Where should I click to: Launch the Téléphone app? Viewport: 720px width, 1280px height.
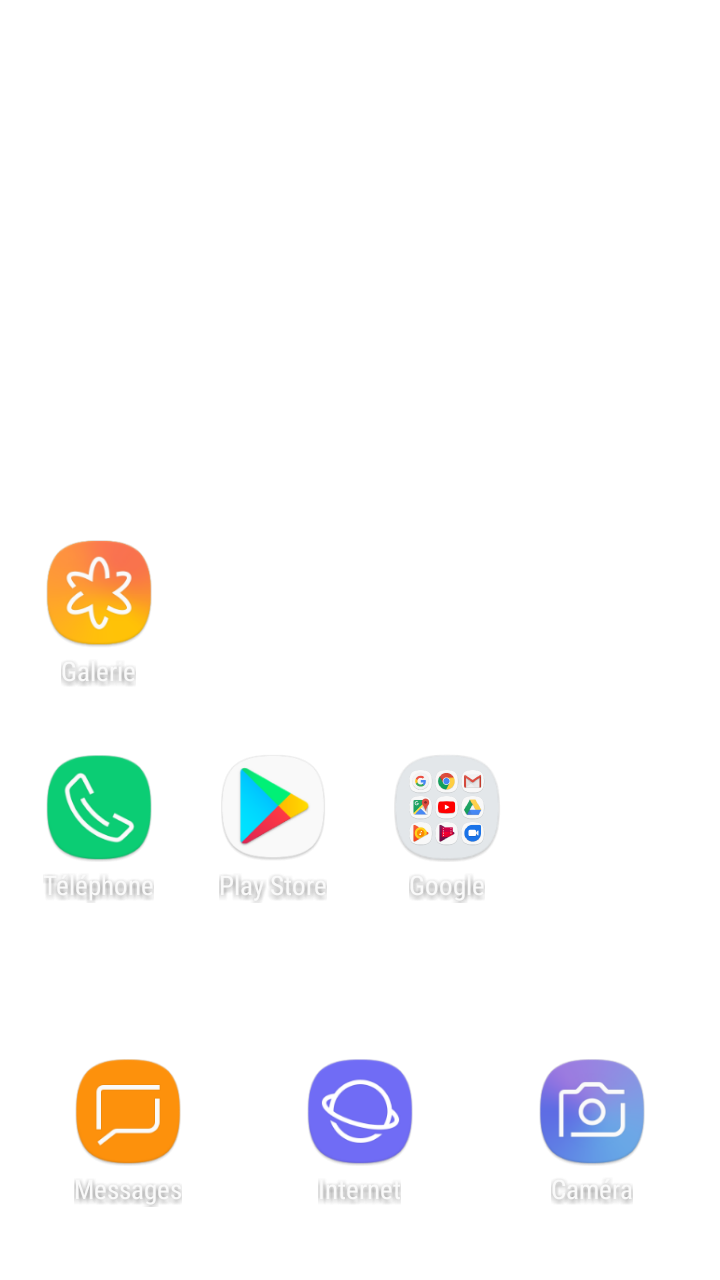99,807
